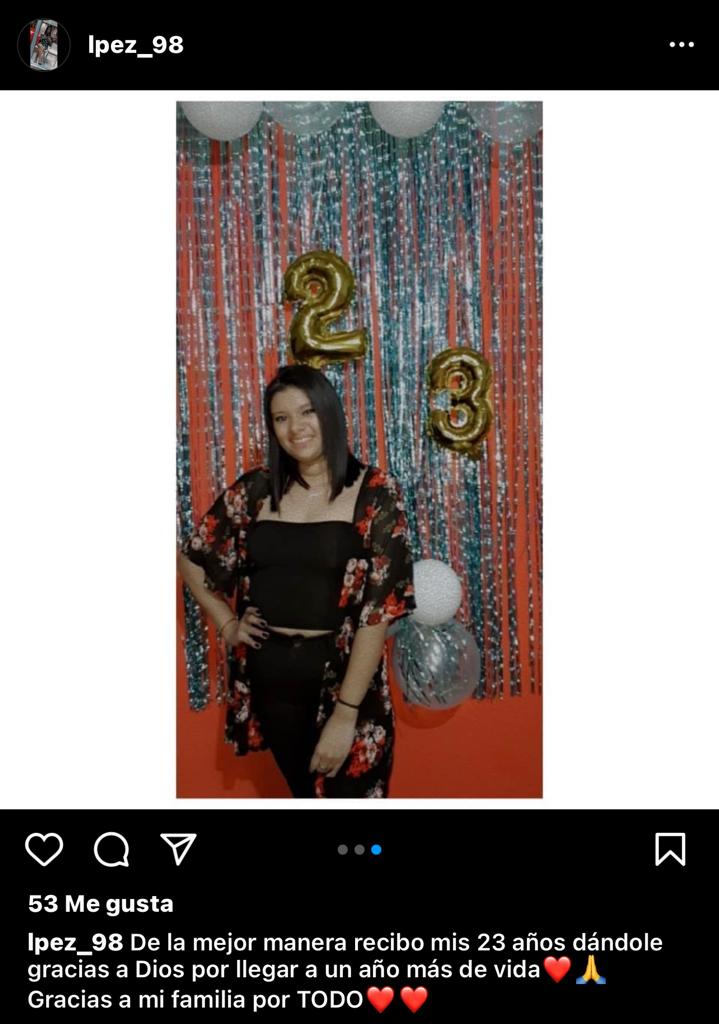Open comments with the speech bubble icon
The width and height of the screenshot is (719, 1024).
tap(111, 849)
